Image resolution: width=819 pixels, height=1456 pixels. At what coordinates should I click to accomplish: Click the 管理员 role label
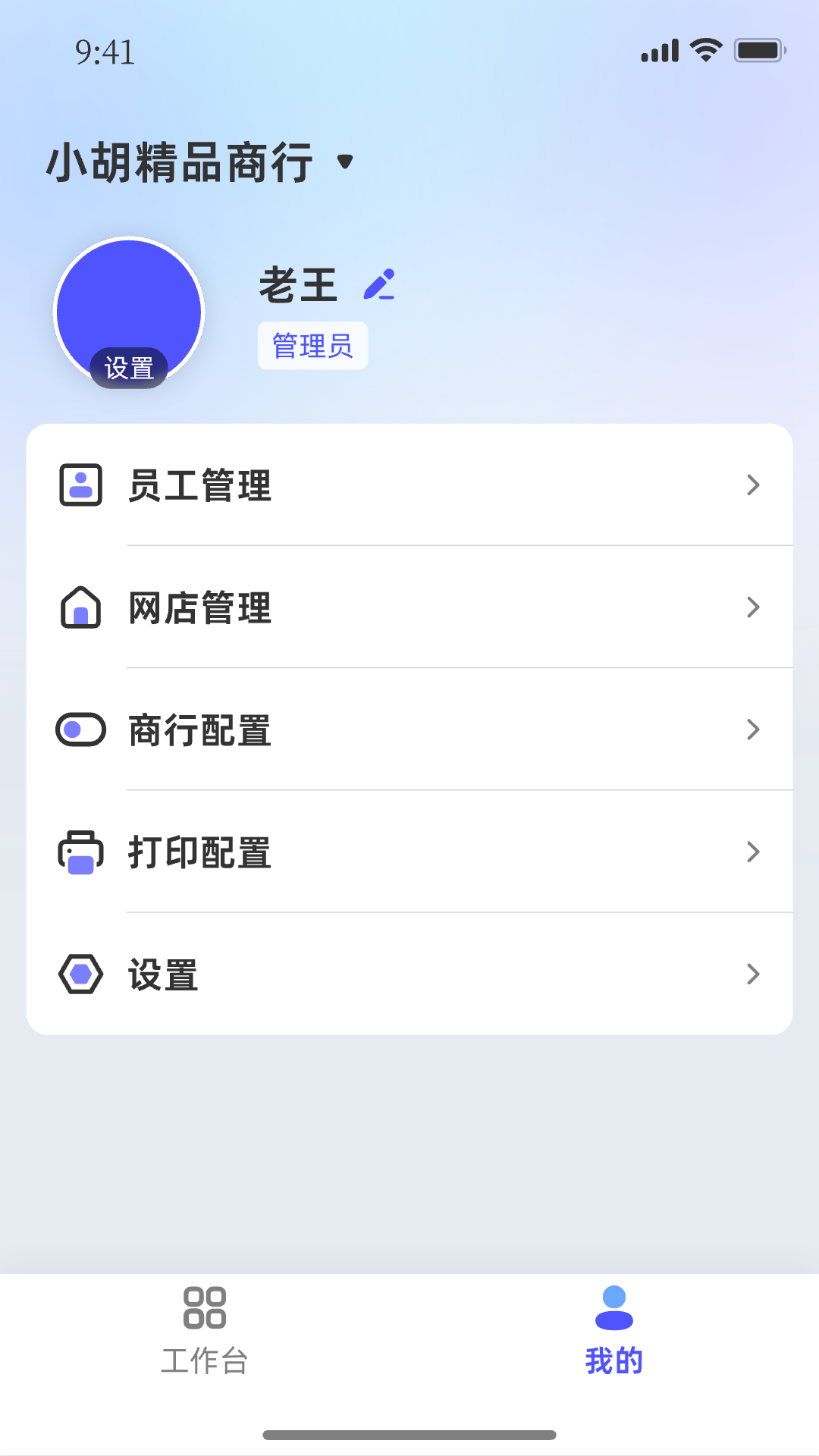[312, 345]
